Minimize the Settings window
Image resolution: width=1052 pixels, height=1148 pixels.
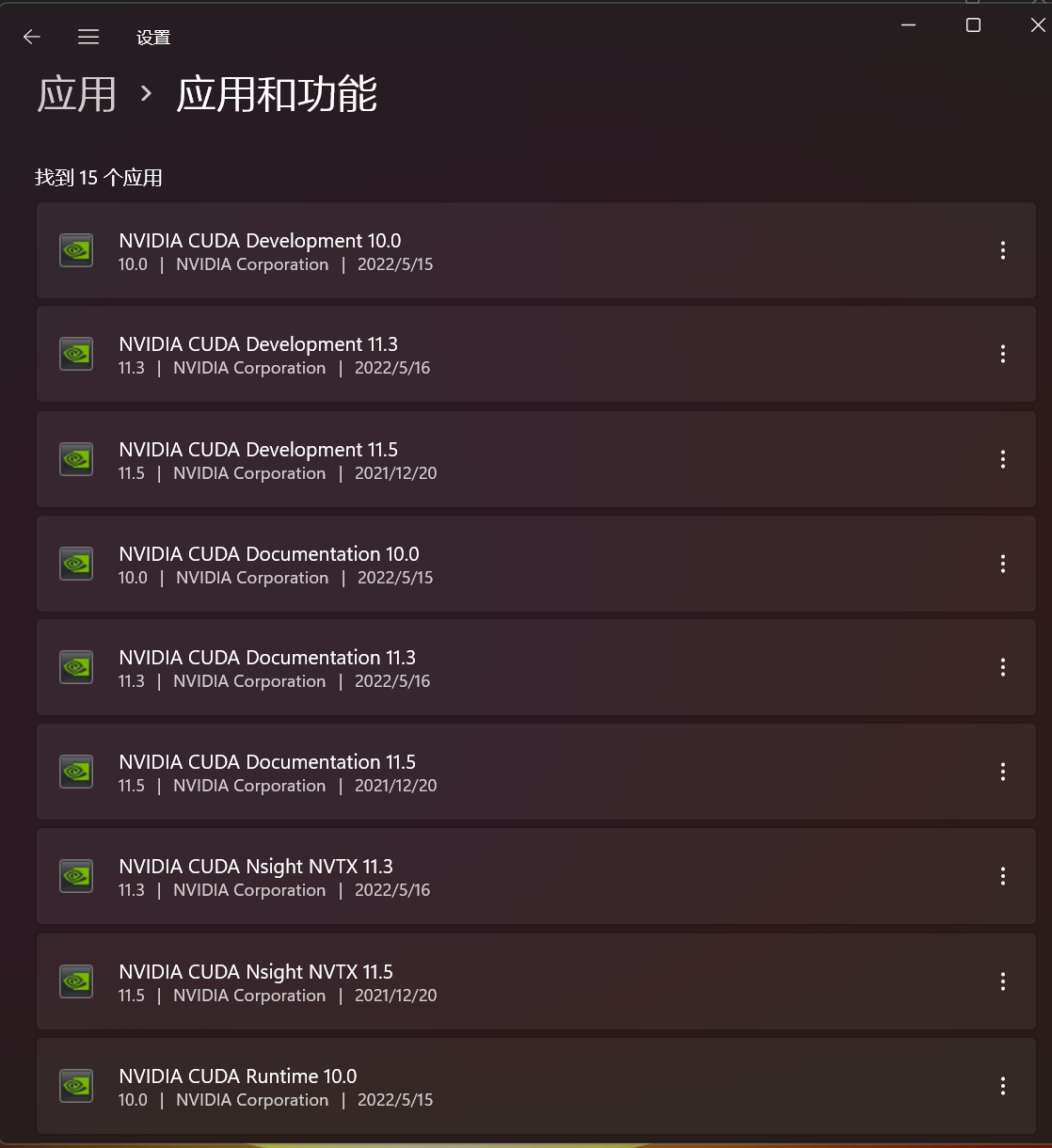pyautogui.click(x=908, y=25)
